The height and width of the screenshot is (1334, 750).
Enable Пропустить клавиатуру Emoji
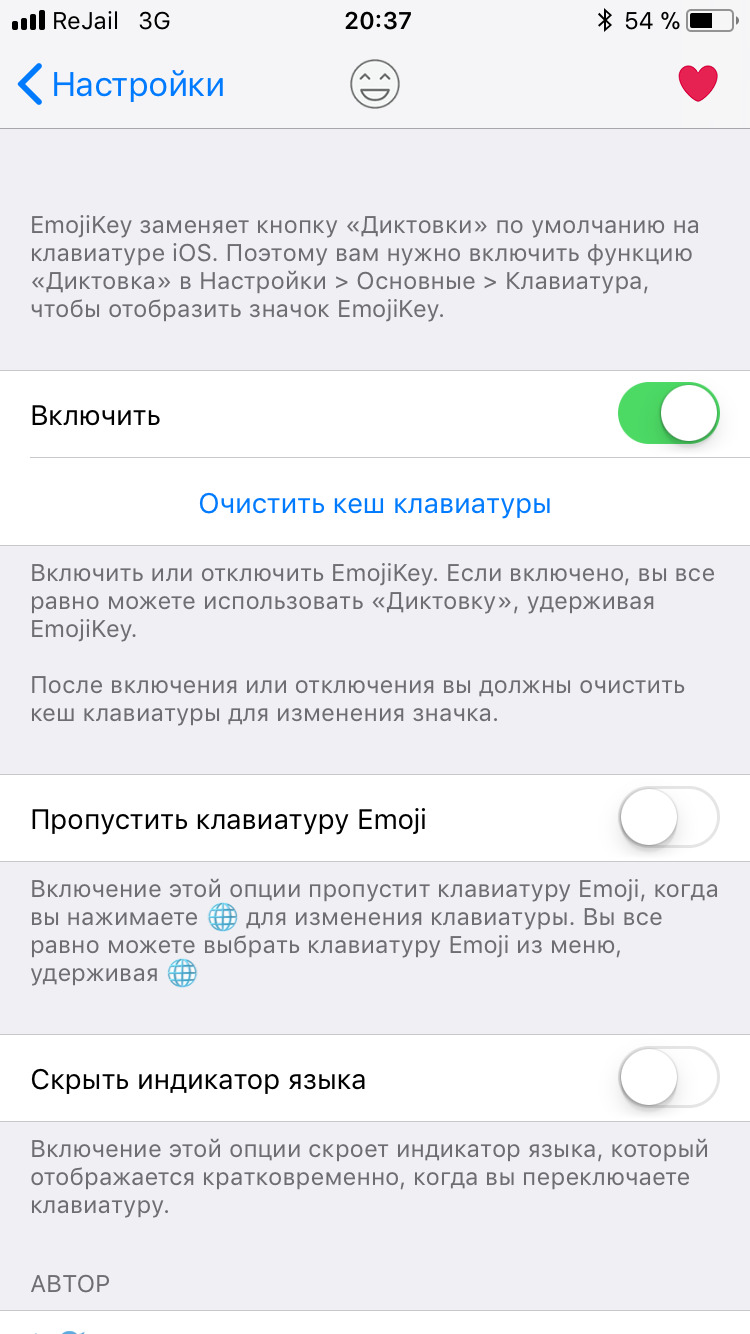point(669,818)
